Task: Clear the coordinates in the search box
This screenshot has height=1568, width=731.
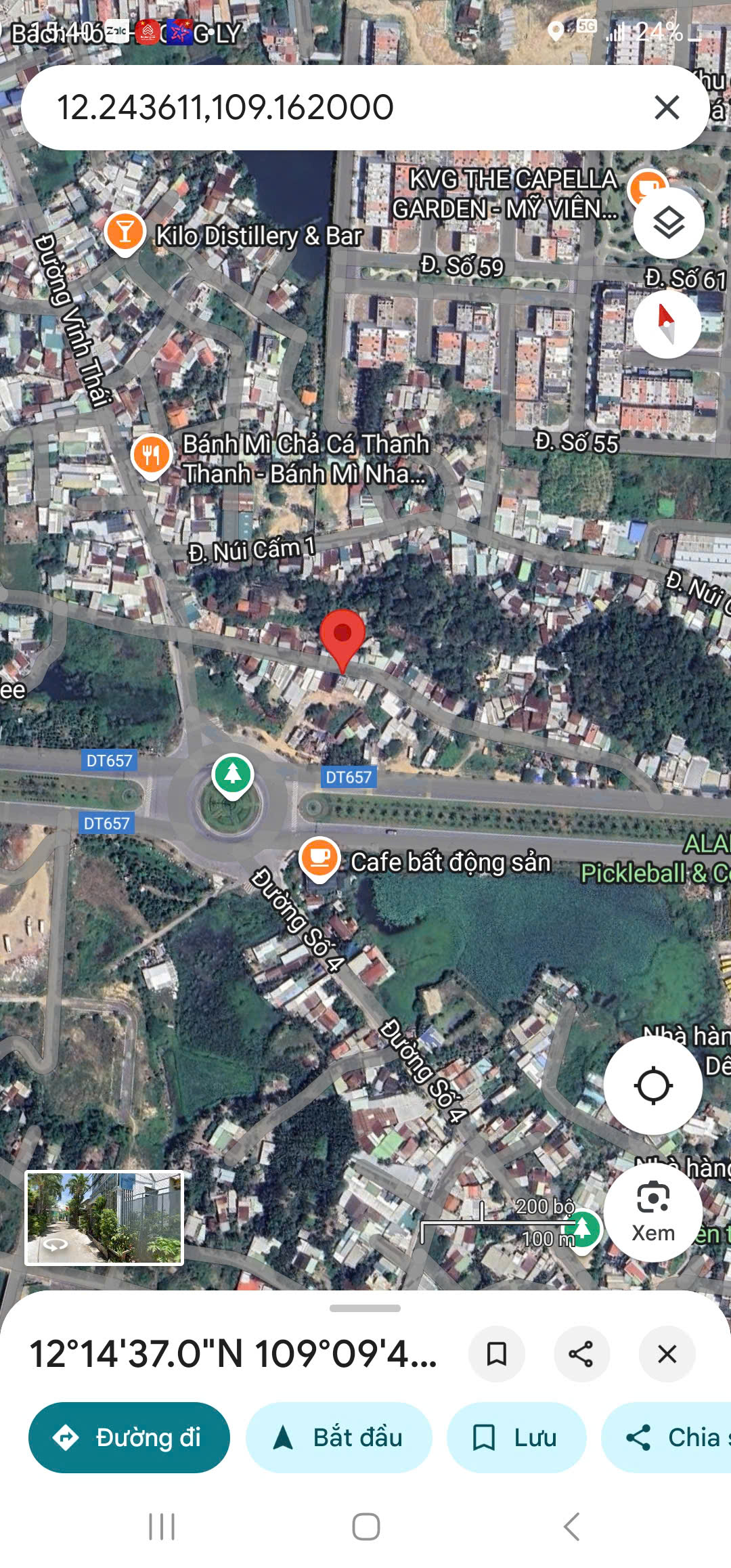Action: (667, 107)
